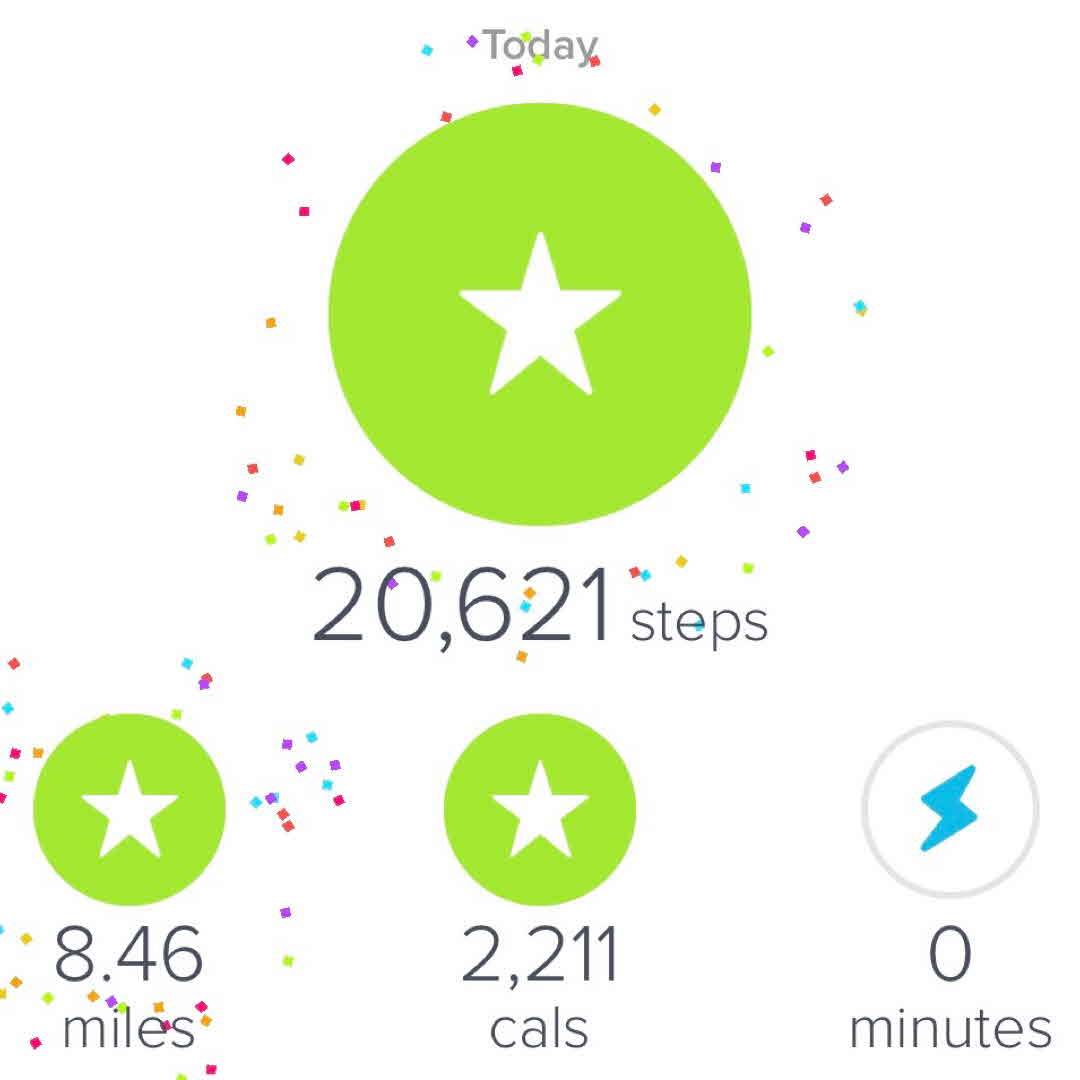Open active minutes lightning tile
Image resolution: width=1080 pixels, height=1080 pixels.
click(949, 809)
